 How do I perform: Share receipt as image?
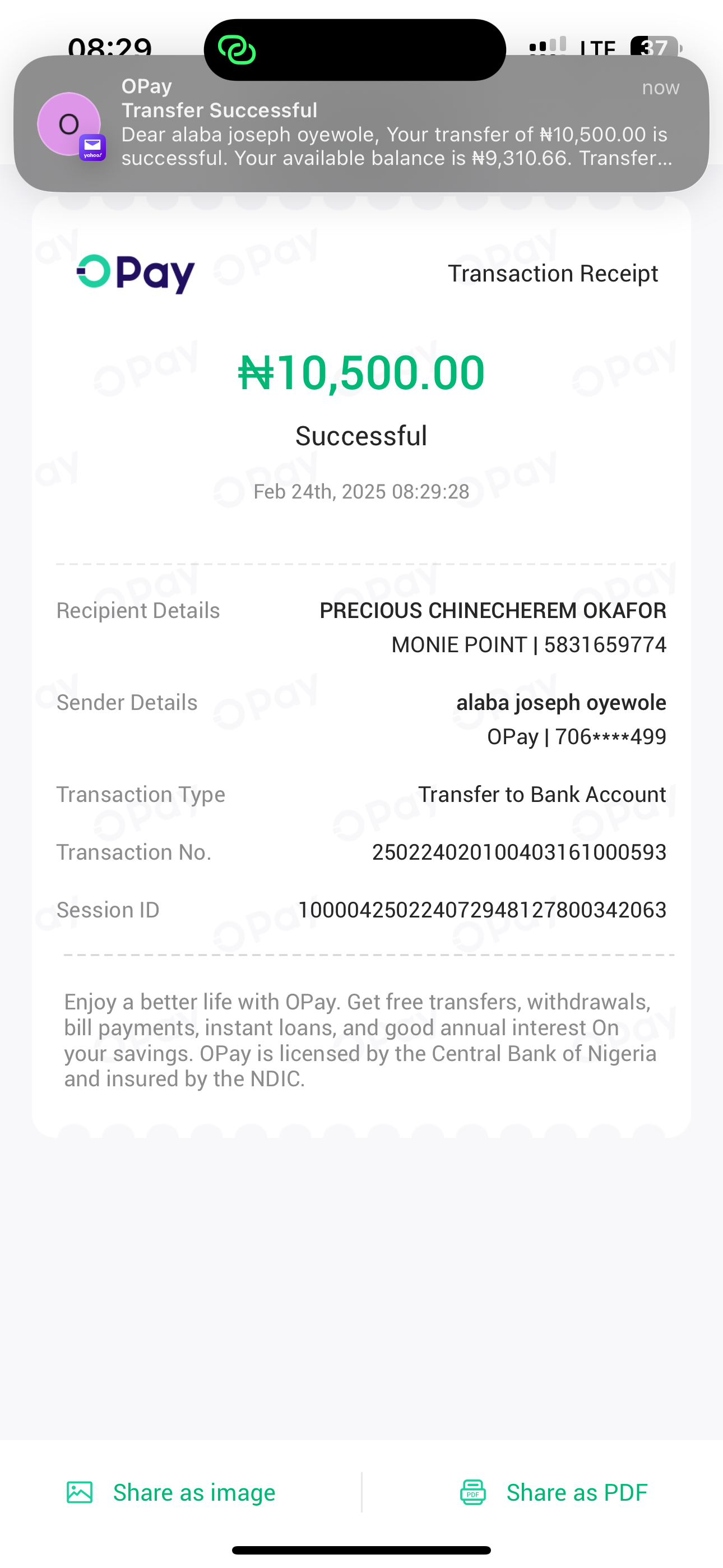(171, 1492)
